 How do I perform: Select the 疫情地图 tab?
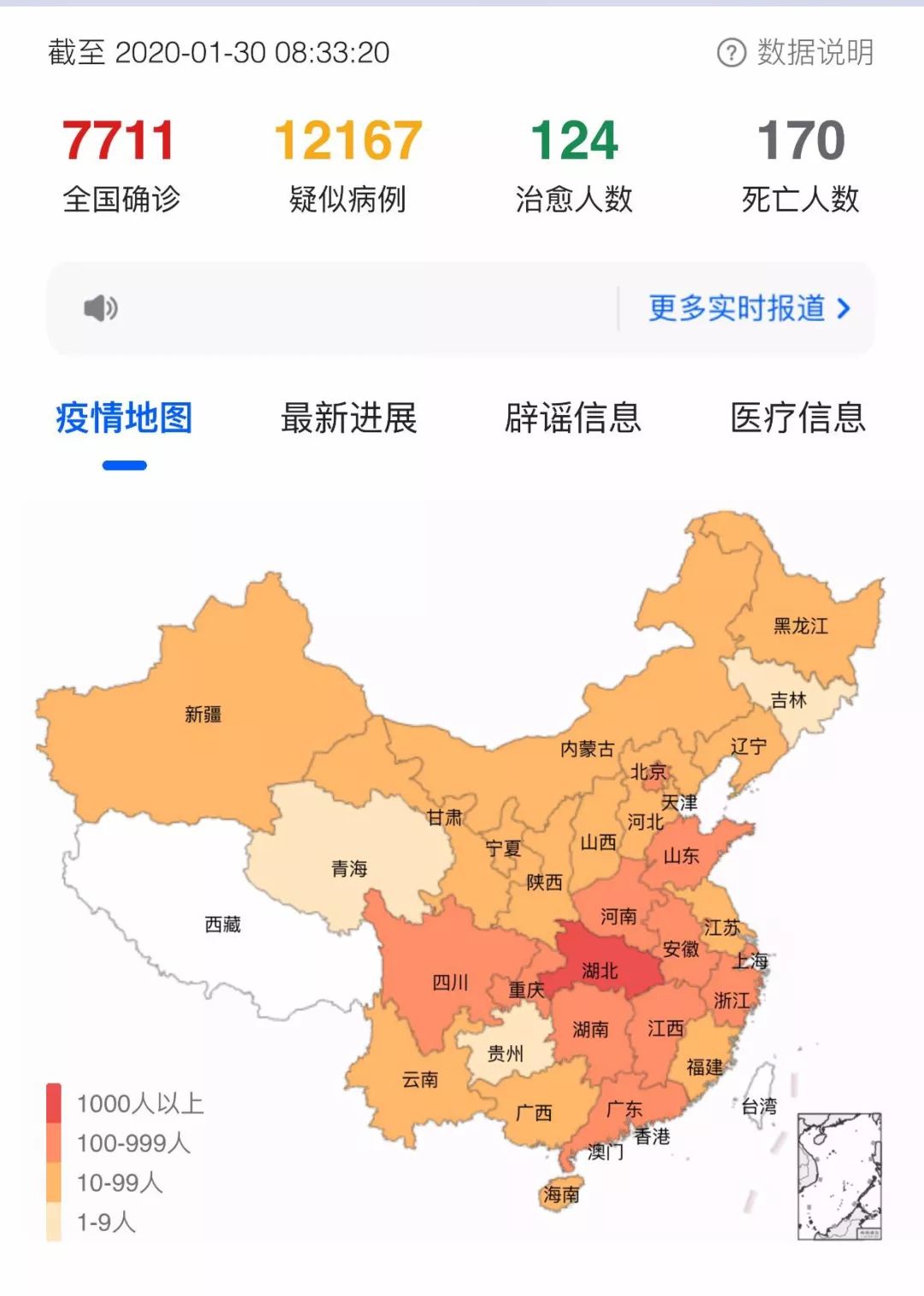coord(124,419)
